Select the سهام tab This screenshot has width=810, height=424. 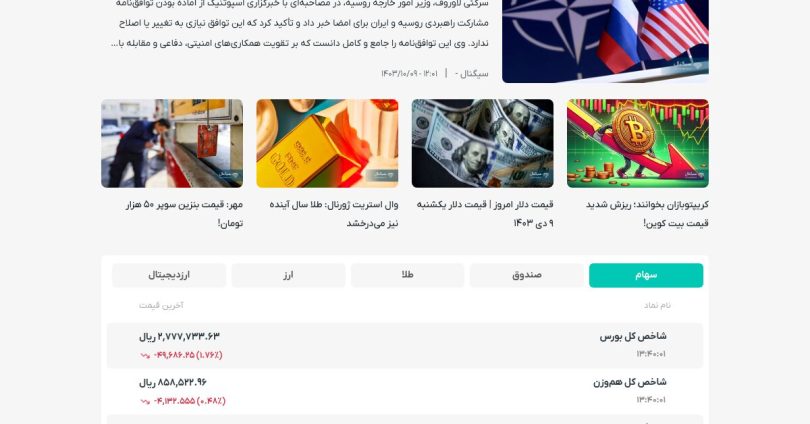click(646, 275)
